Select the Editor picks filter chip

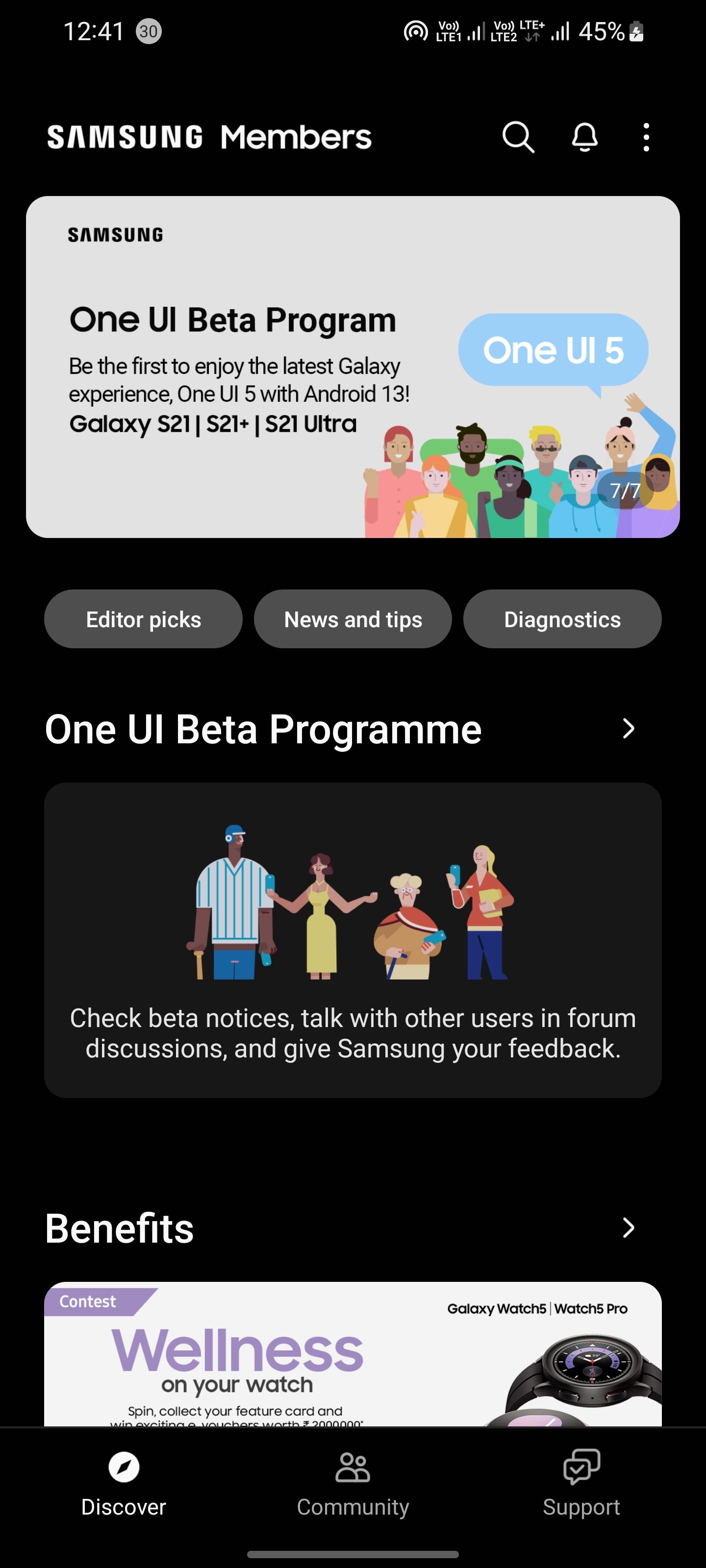(143, 618)
